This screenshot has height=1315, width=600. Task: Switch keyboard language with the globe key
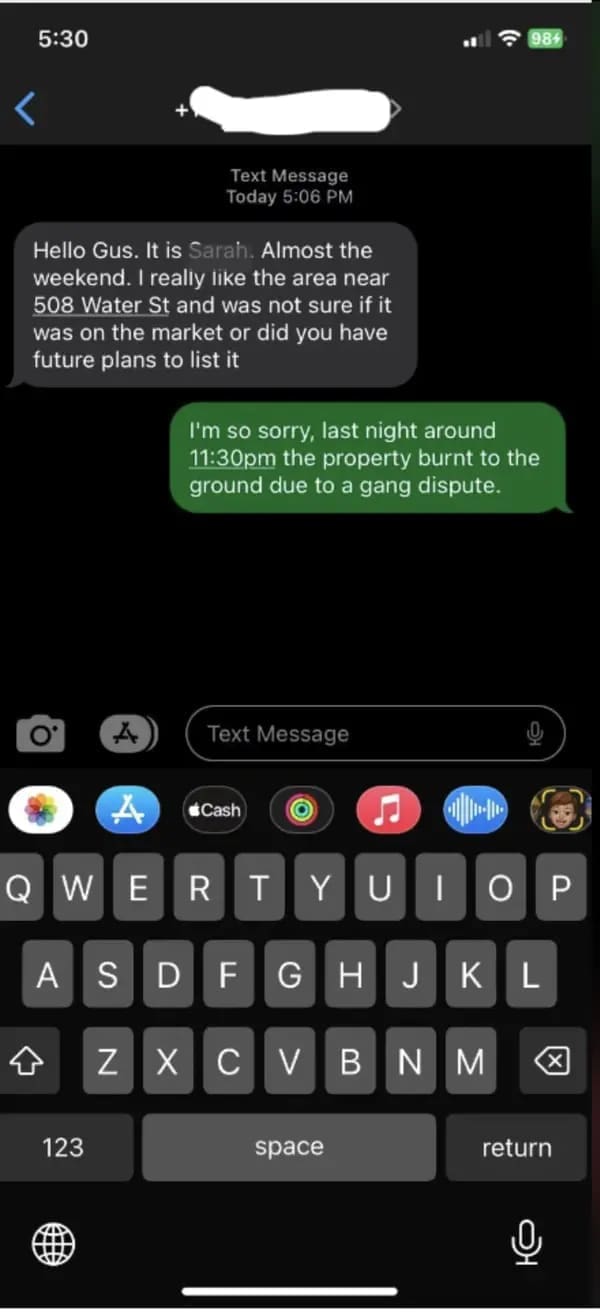point(53,1244)
